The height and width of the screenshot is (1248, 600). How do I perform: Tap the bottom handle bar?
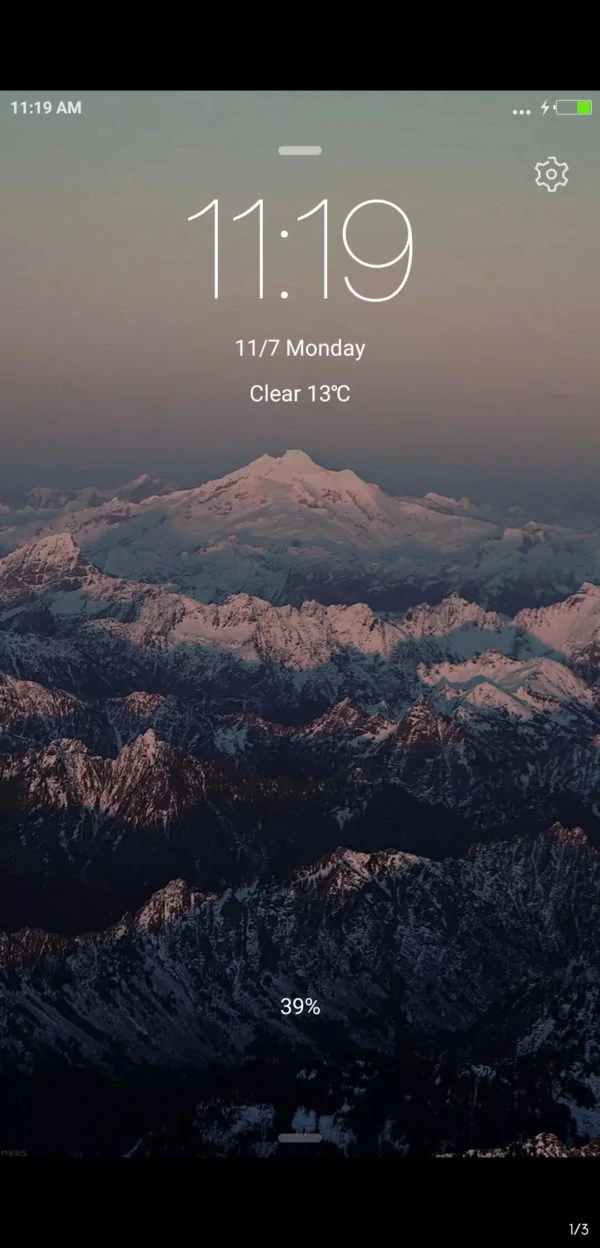[300, 1138]
